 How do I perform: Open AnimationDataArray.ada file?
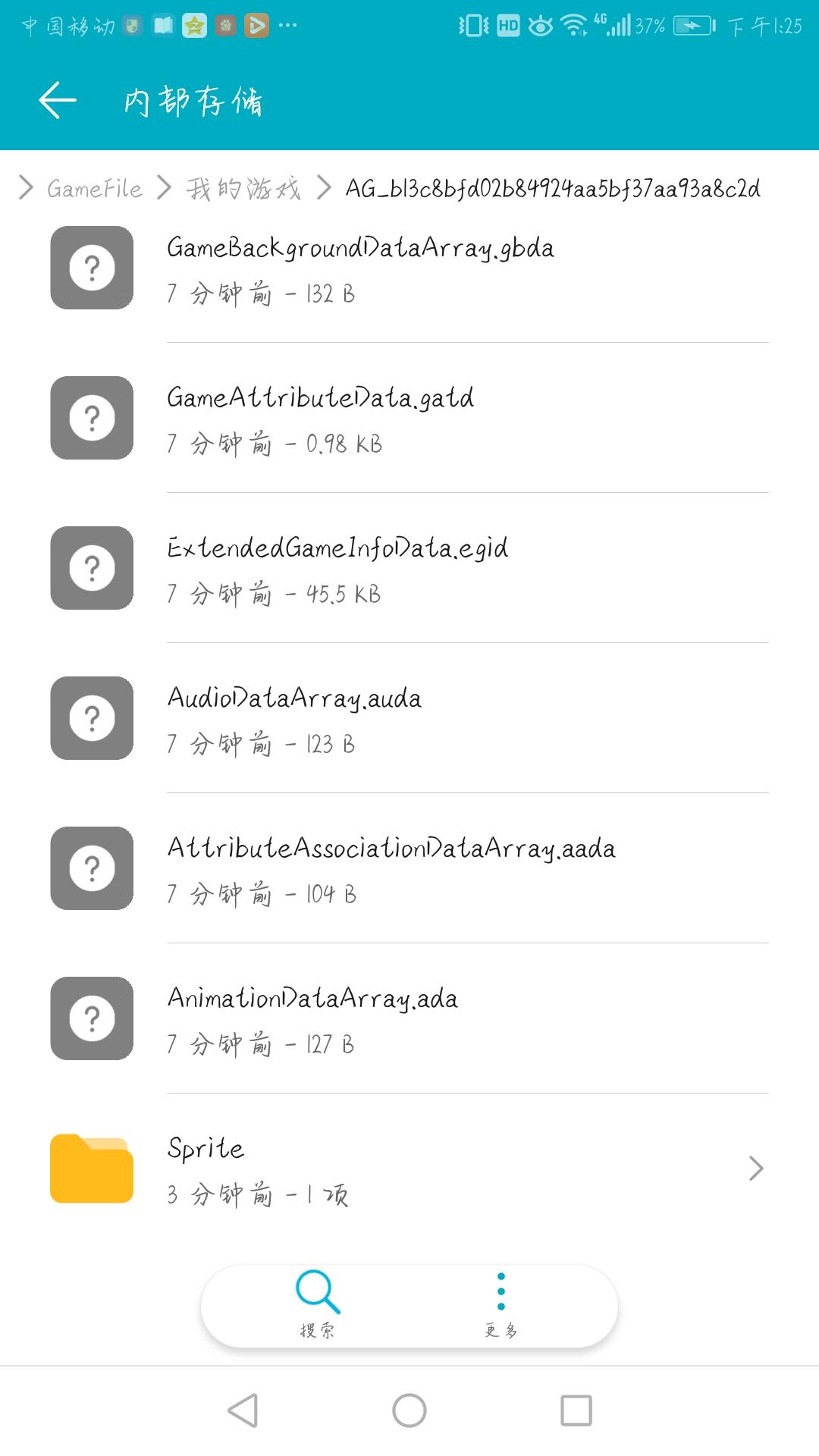point(312,1018)
